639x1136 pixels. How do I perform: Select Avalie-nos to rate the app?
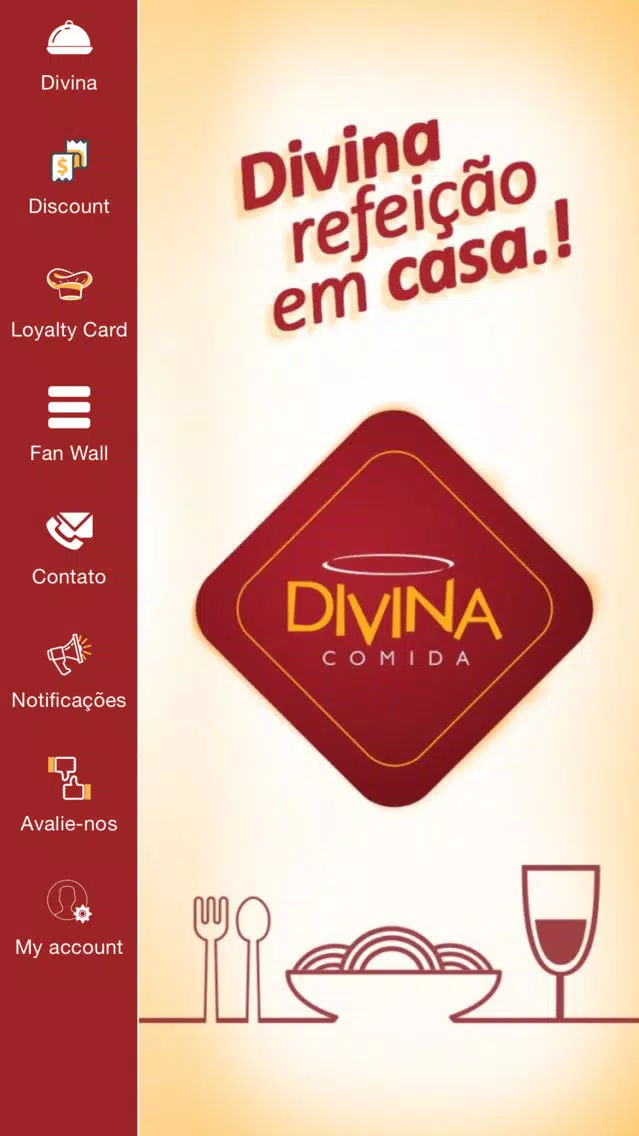(x=69, y=795)
